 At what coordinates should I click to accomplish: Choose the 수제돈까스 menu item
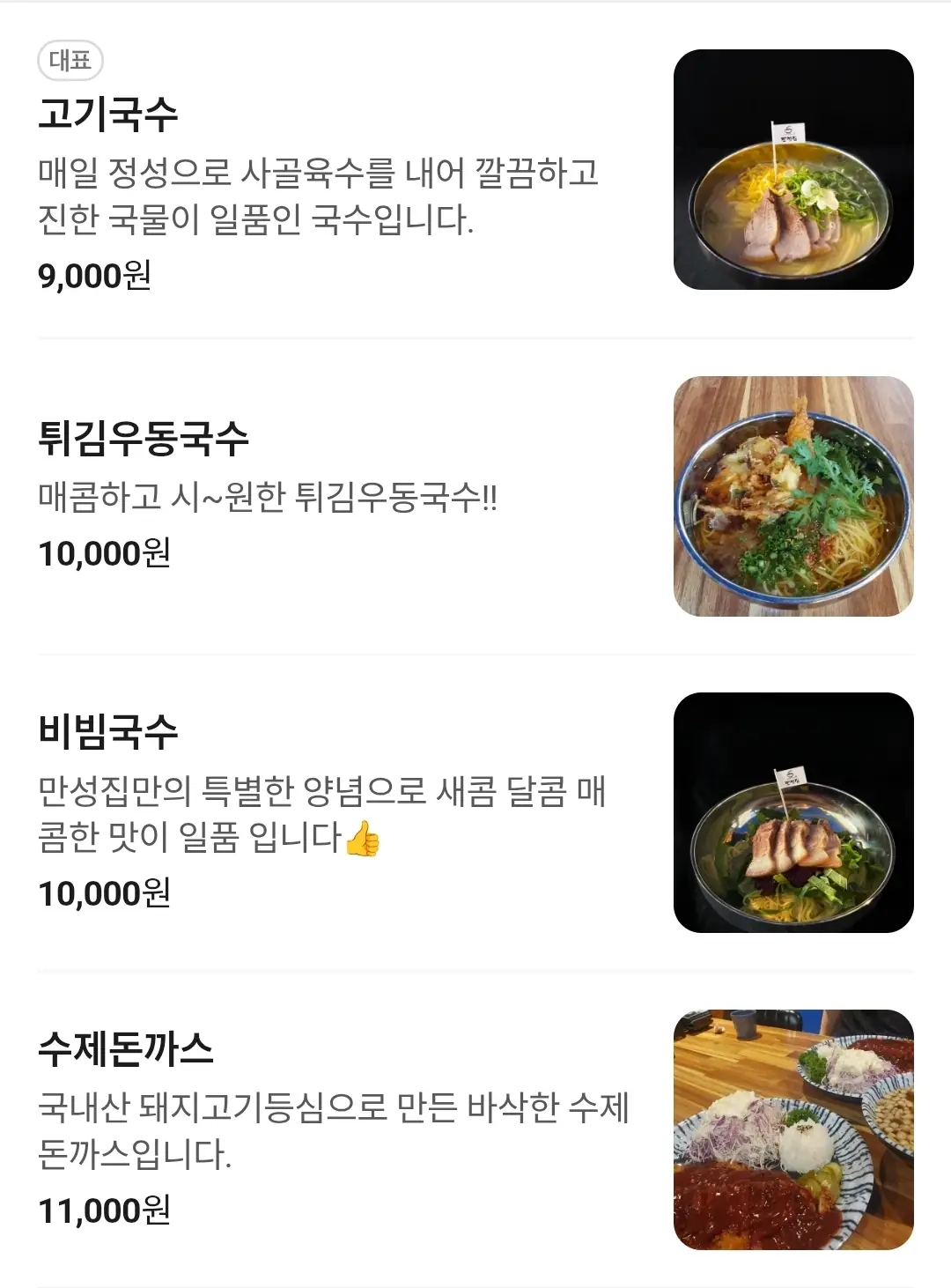click(126, 1048)
